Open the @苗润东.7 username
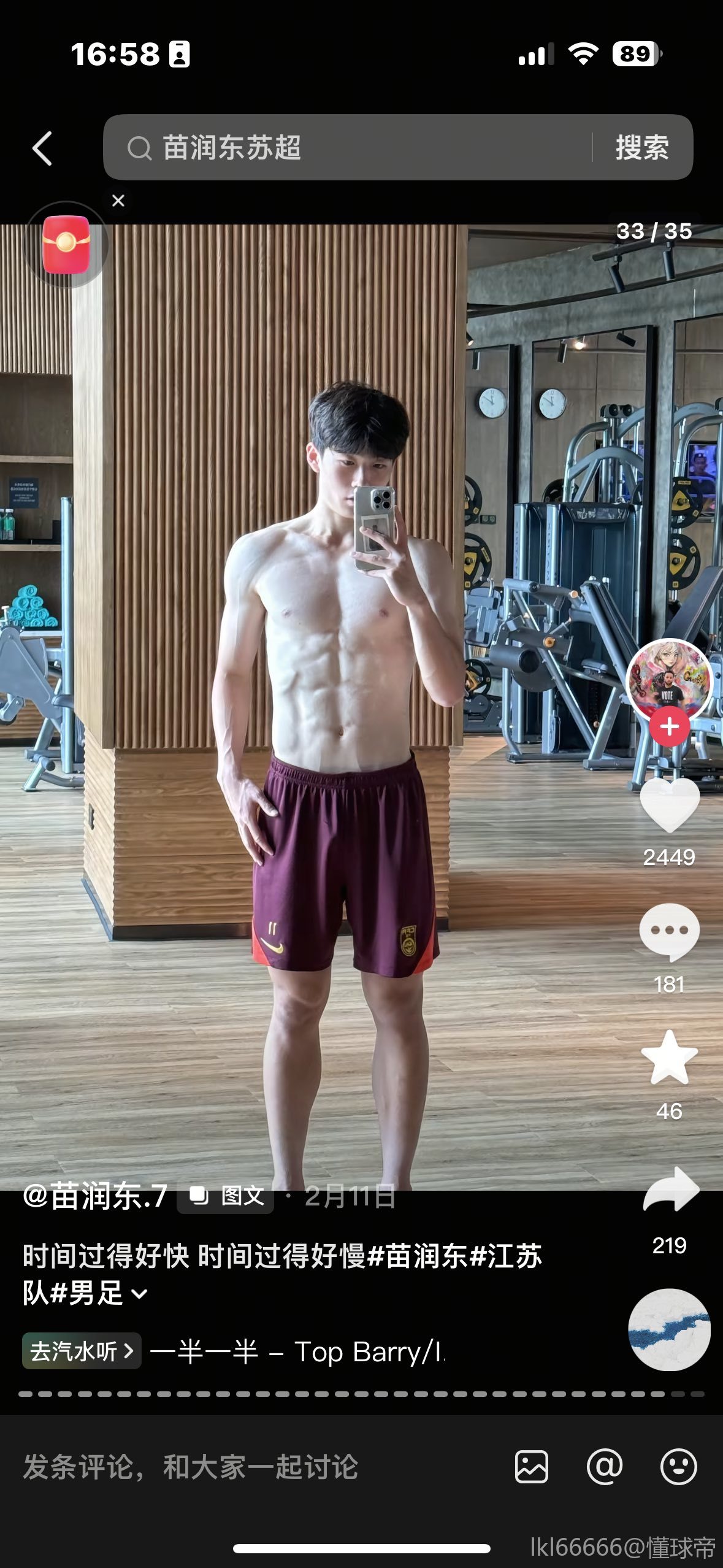The width and height of the screenshot is (723, 1568). (95, 1196)
